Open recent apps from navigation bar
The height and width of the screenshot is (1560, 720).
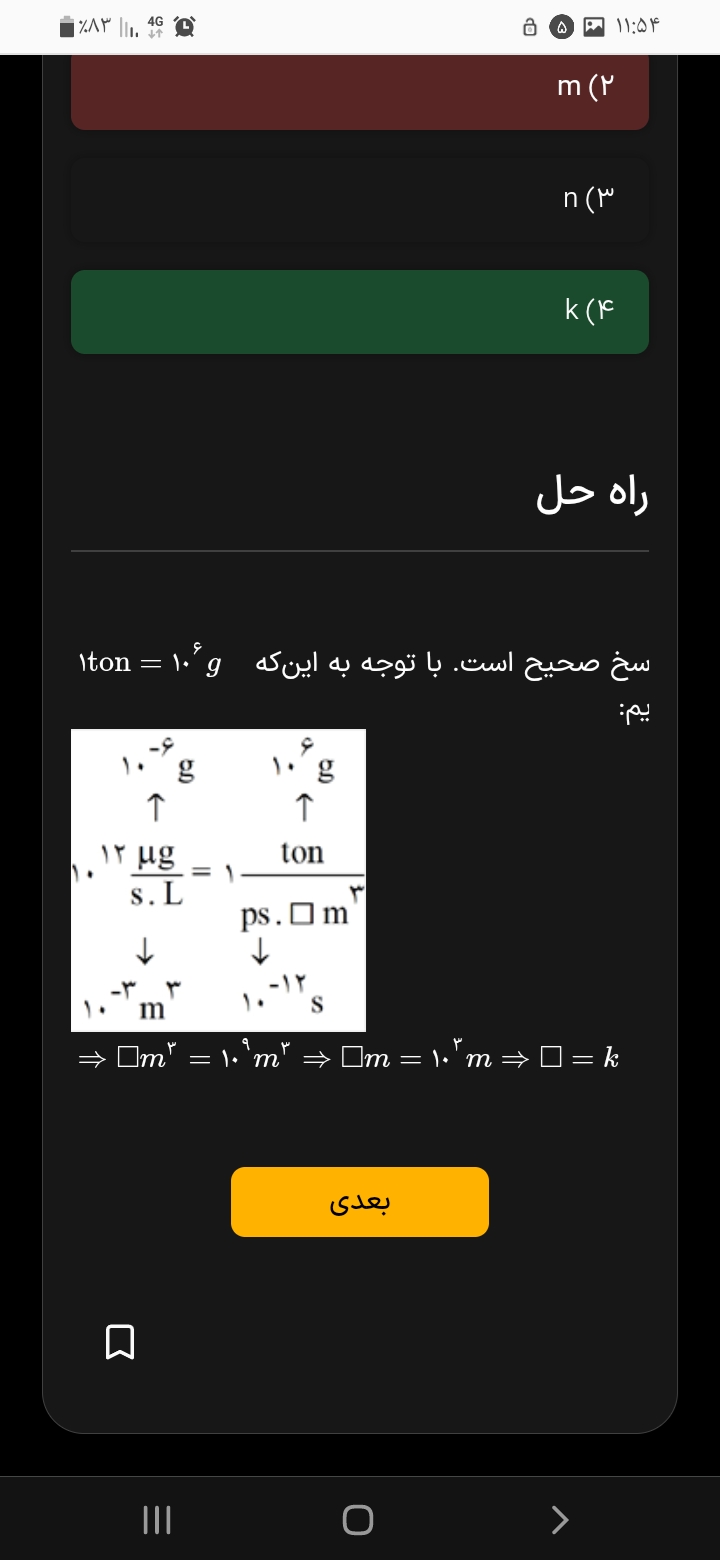coord(157,1520)
